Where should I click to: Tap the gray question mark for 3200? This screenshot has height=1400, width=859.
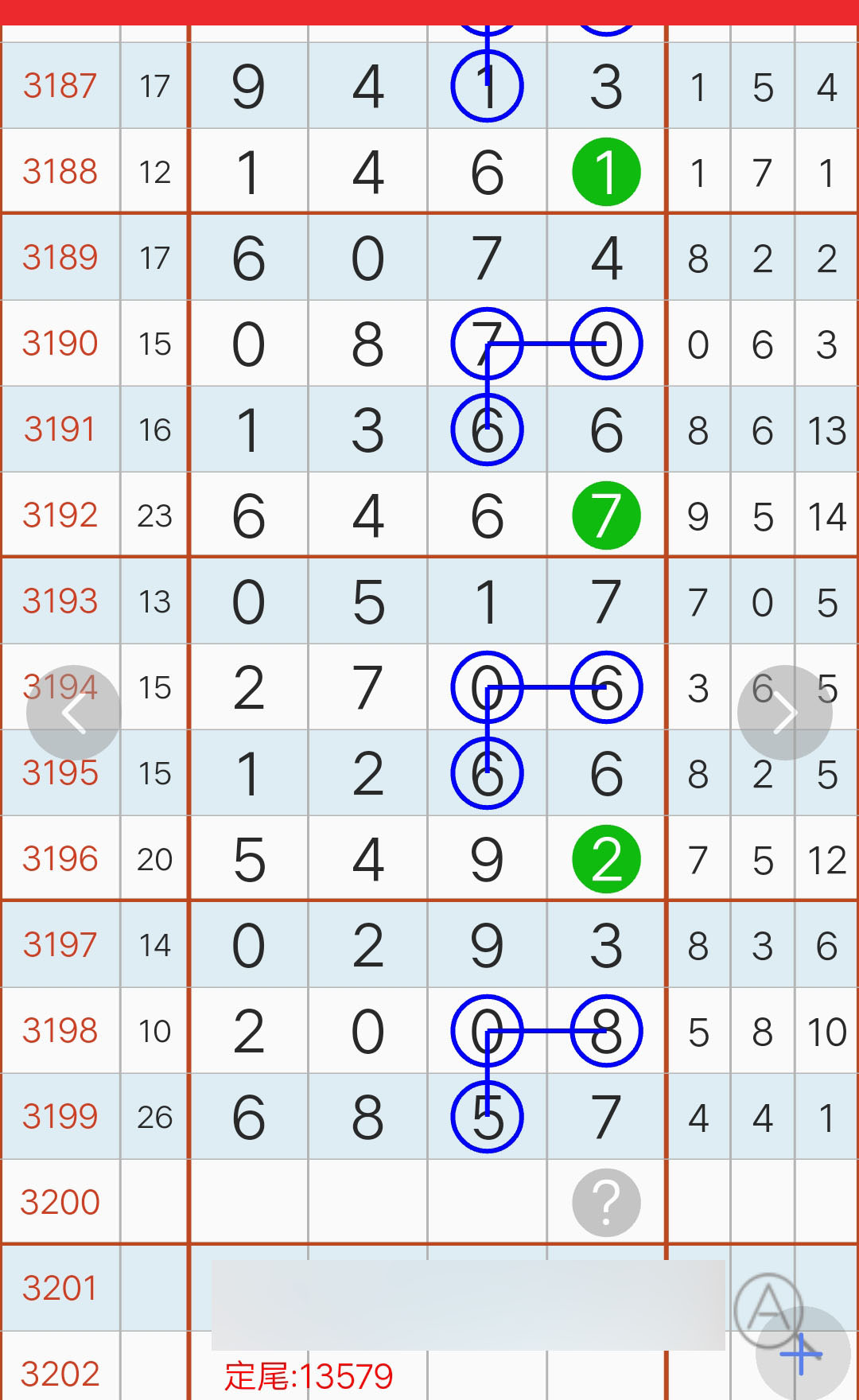click(606, 1203)
